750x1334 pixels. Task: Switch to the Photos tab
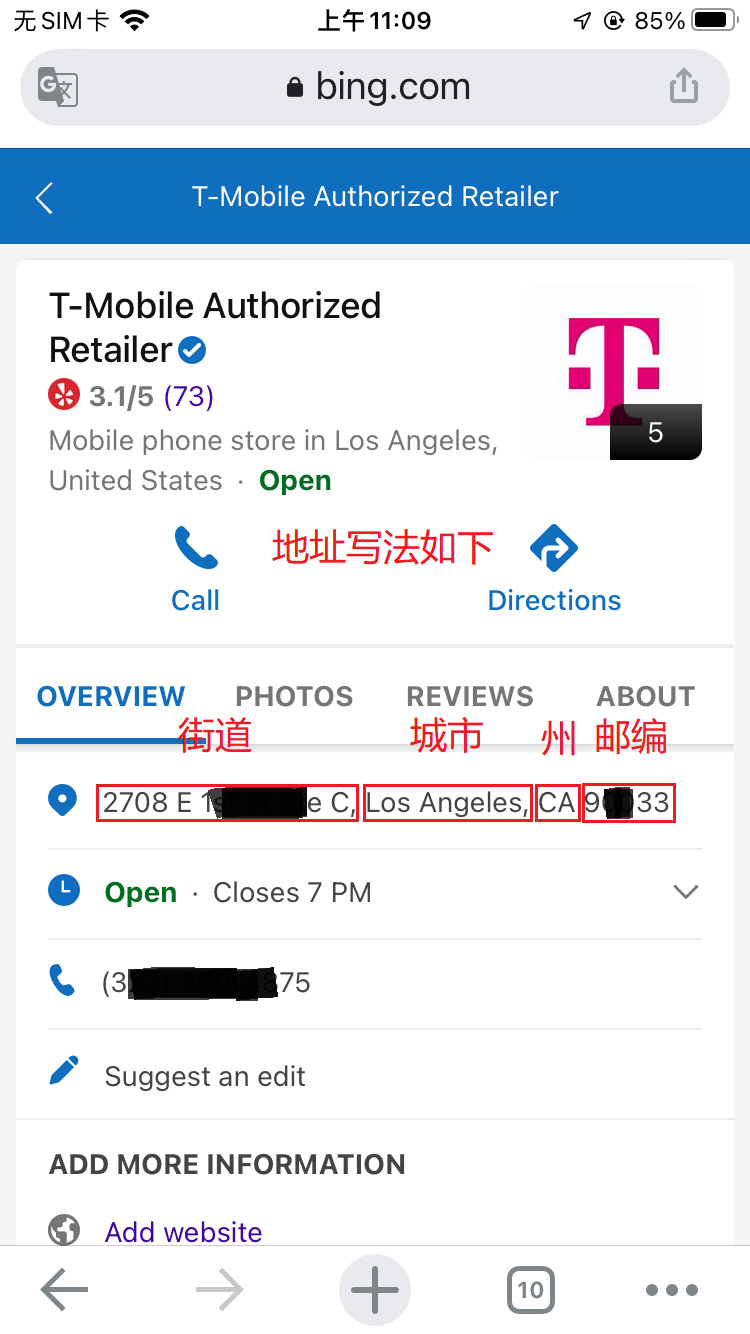point(294,697)
